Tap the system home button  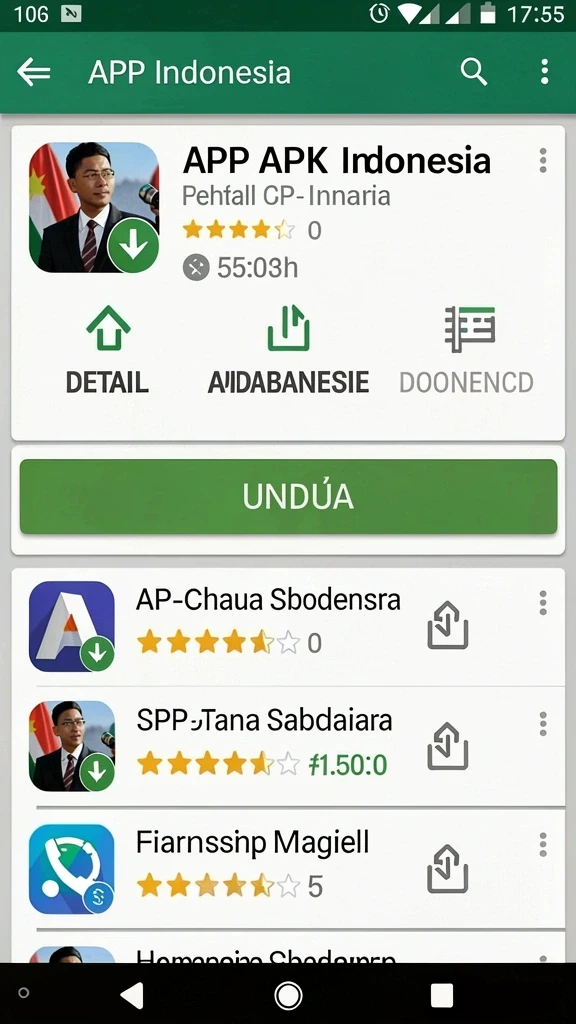click(288, 995)
